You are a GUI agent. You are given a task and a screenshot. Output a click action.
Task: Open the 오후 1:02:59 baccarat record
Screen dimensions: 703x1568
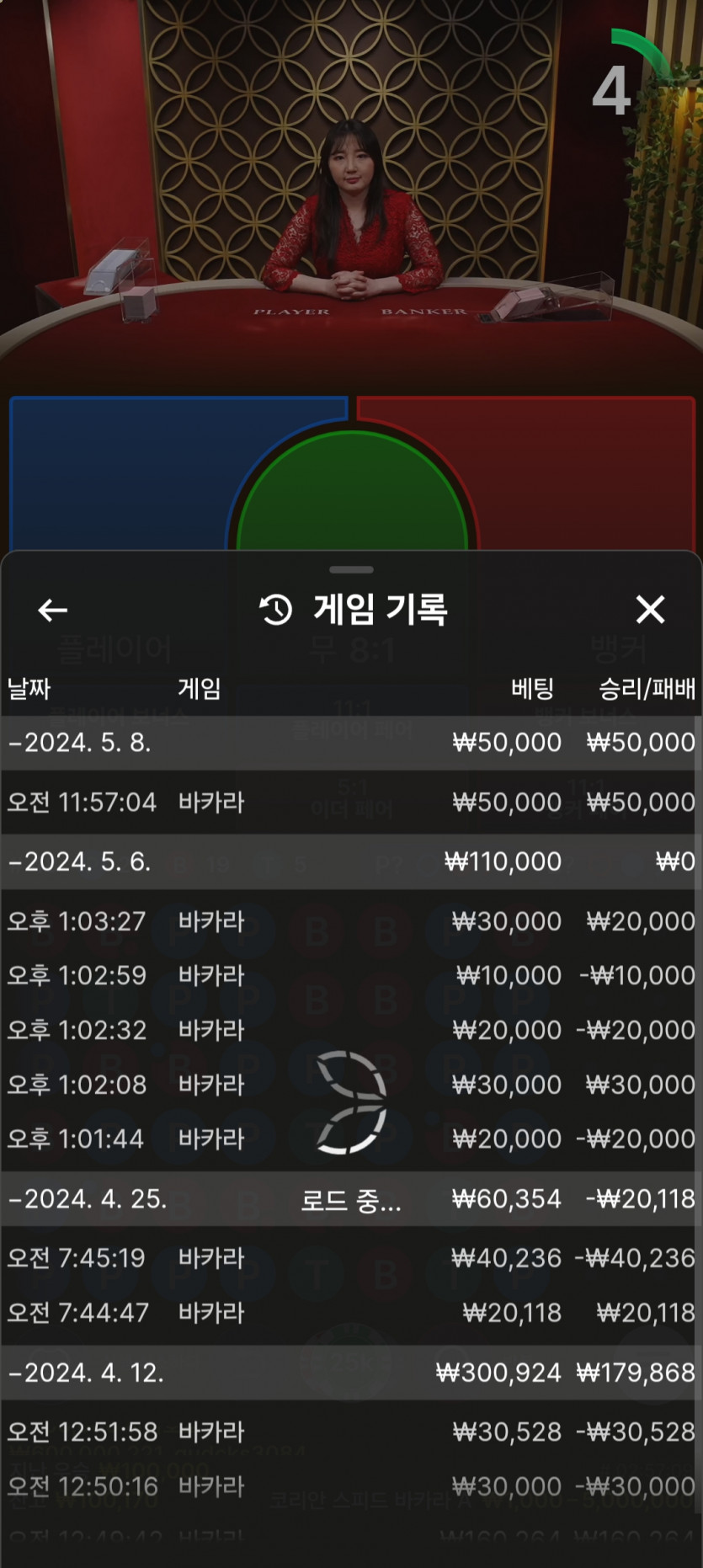click(x=351, y=975)
